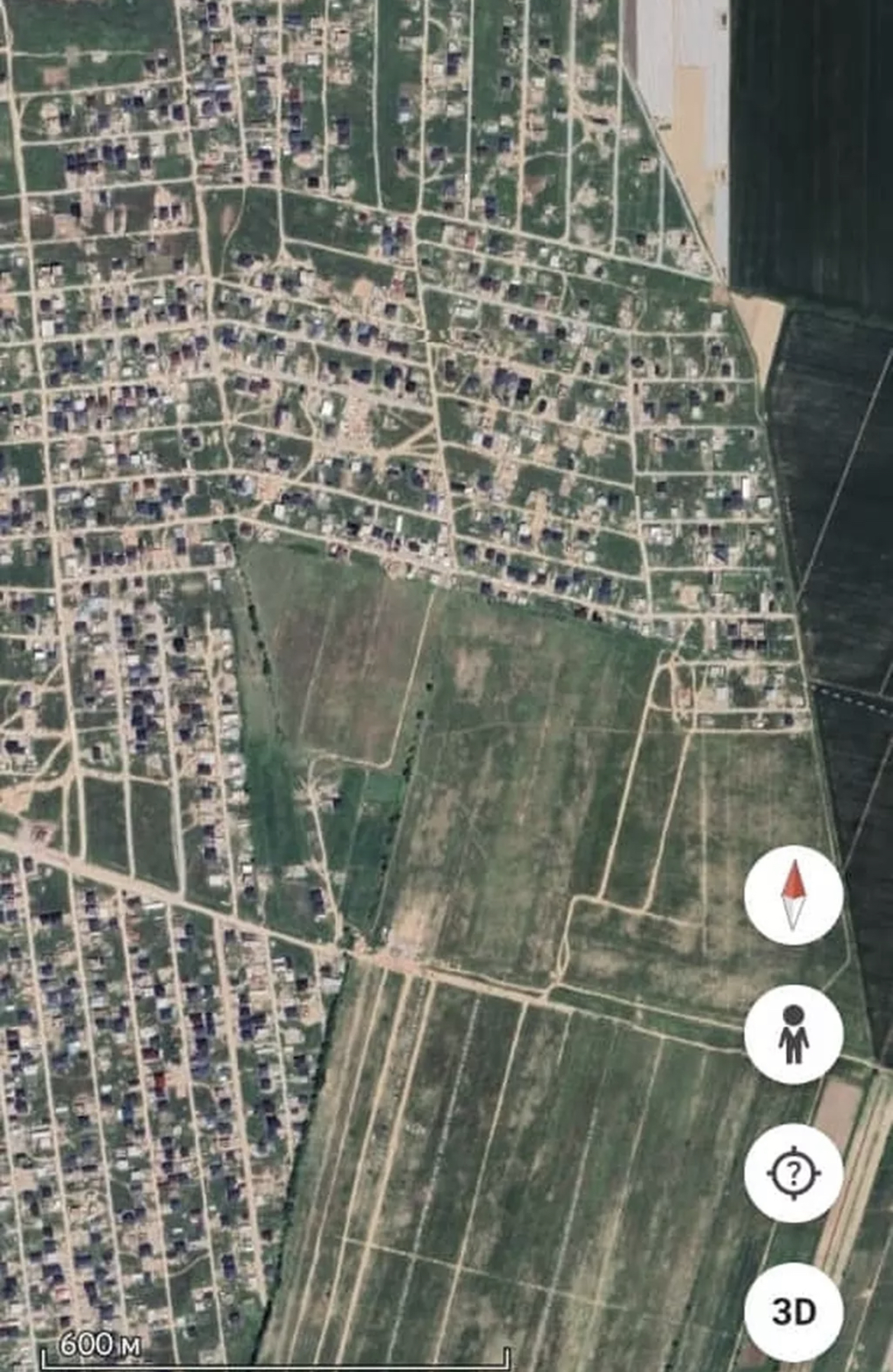Switch to 3D view

(x=794, y=1311)
